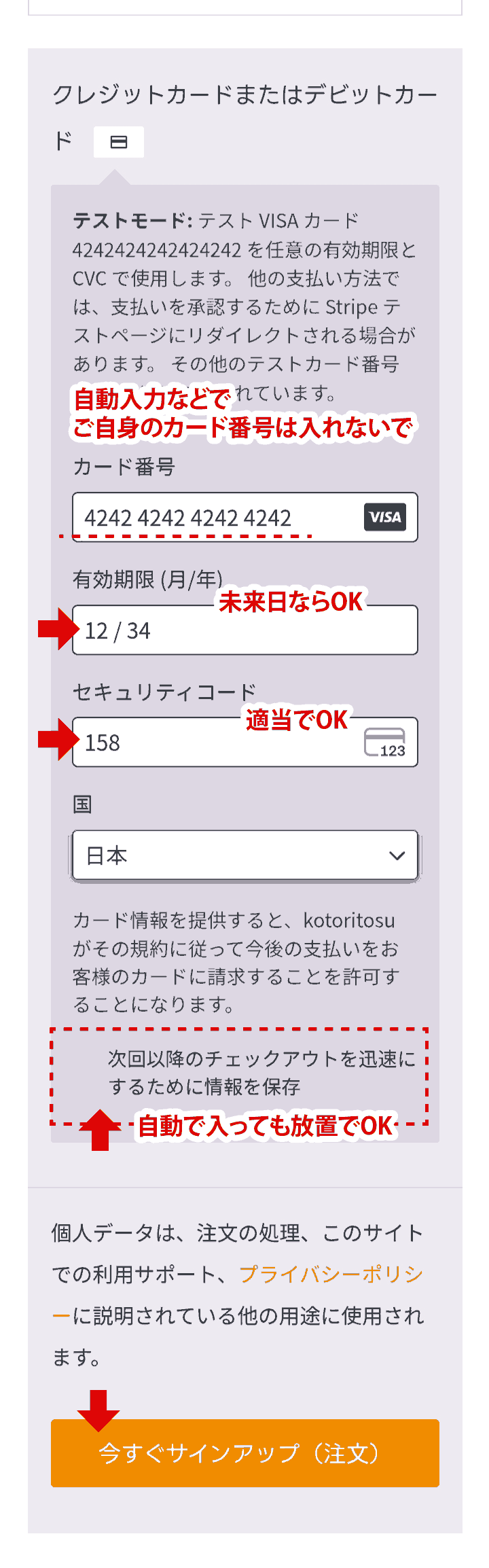489x1568 pixels.
Task: Open the country dropdown showing 日本
Action: [244, 855]
